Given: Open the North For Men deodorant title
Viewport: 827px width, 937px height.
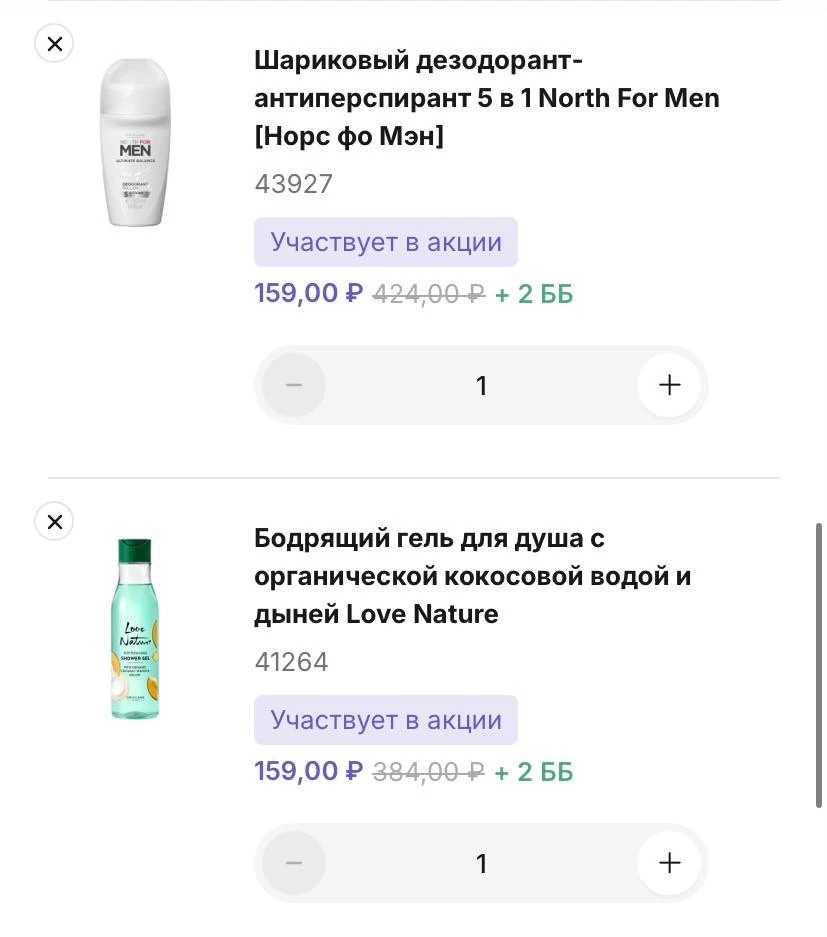Looking at the screenshot, I should 486,98.
